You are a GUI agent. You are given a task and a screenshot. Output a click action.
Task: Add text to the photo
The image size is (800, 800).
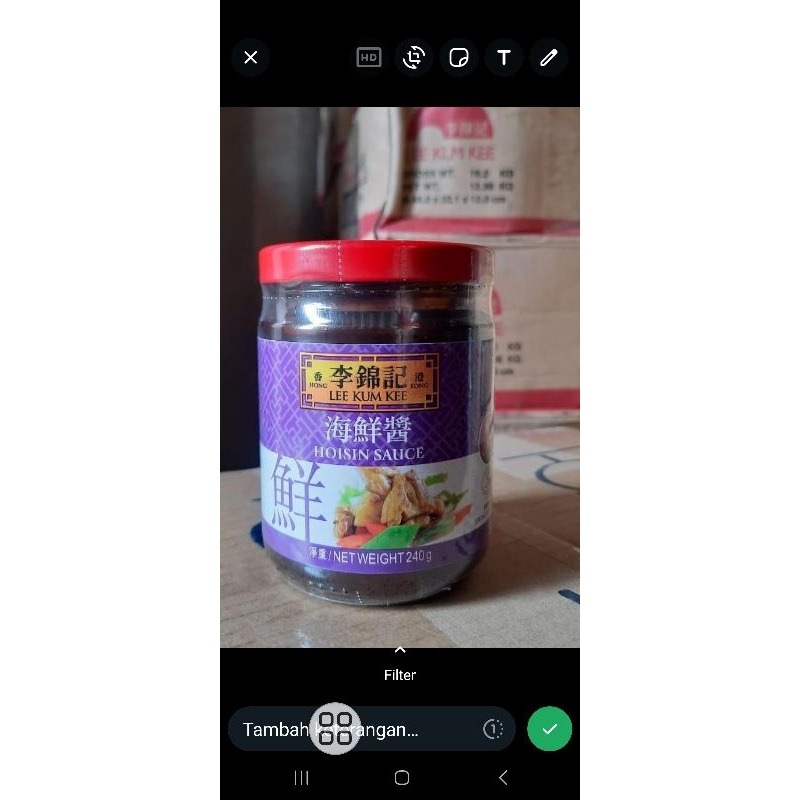point(504,58)
